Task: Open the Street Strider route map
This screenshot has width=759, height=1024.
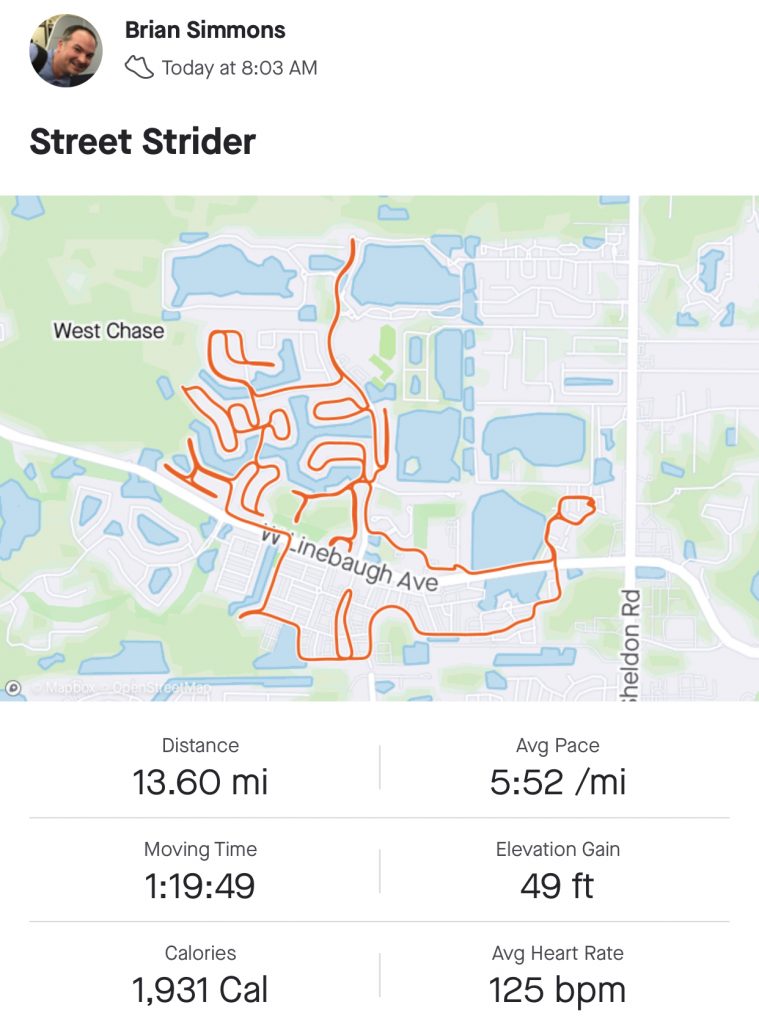Action: pyautogui.click(x=379, y=447)
